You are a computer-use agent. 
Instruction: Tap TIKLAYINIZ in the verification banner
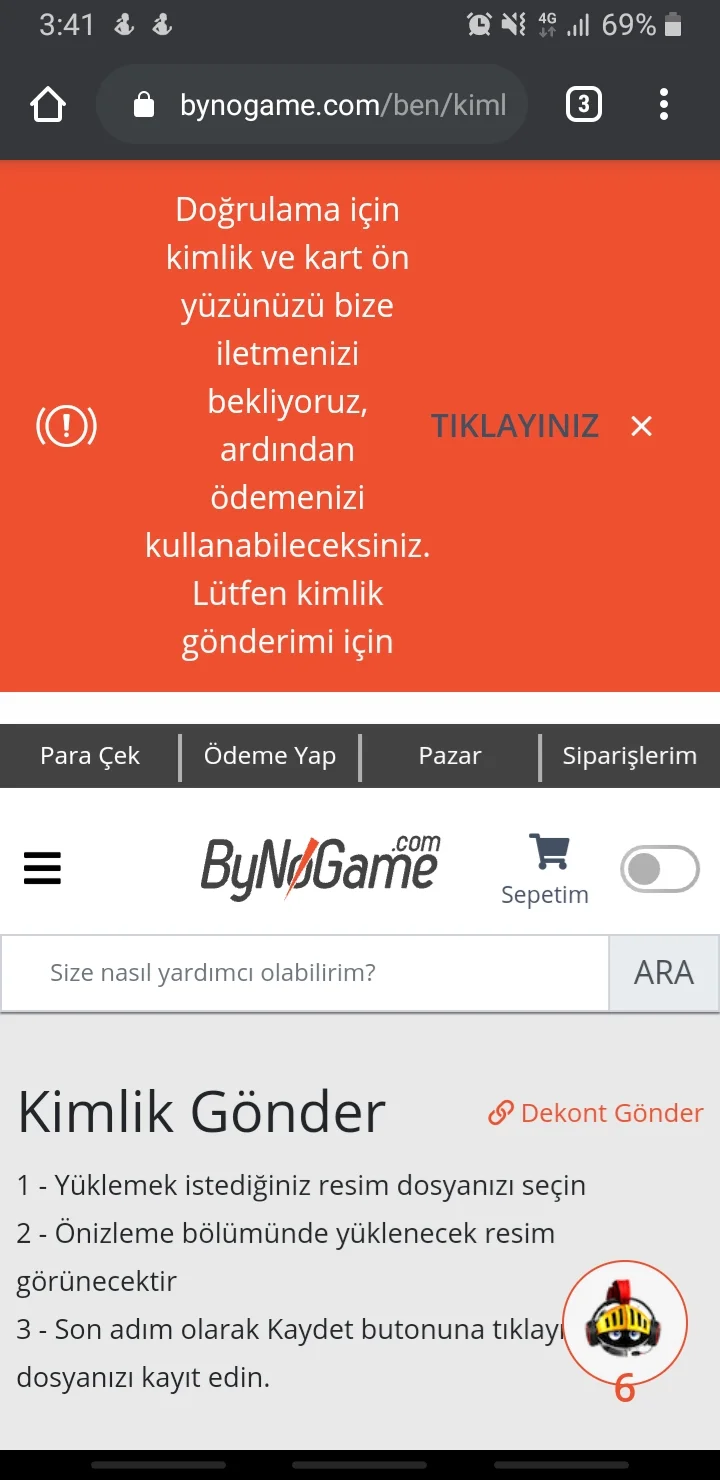coord(515,426)
